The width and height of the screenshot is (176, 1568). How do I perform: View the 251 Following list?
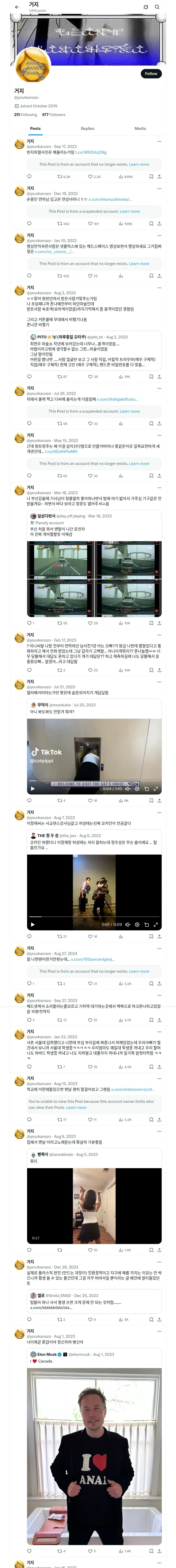(26, 114)
